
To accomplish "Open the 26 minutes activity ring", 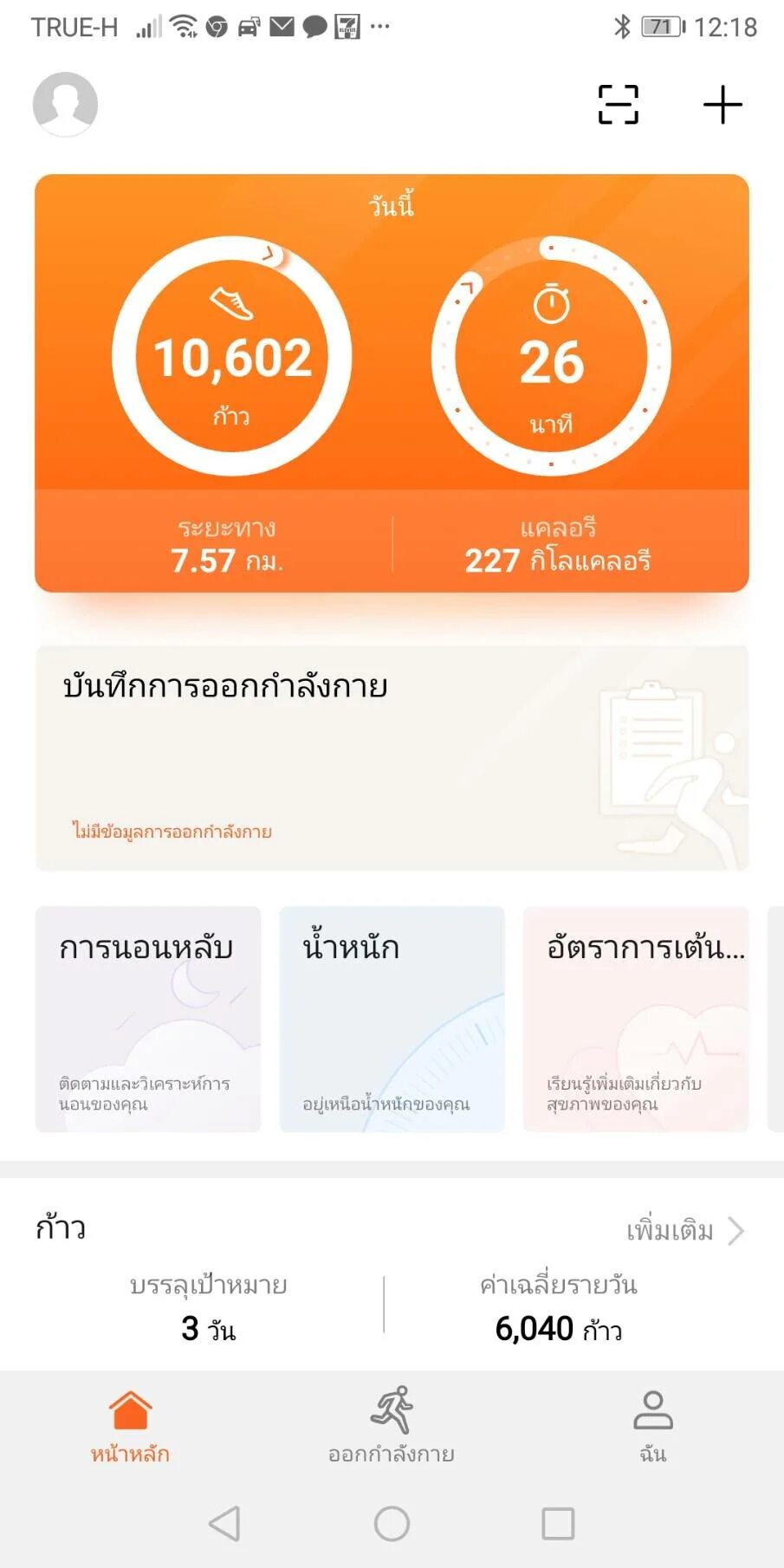I will click(551, 356).
